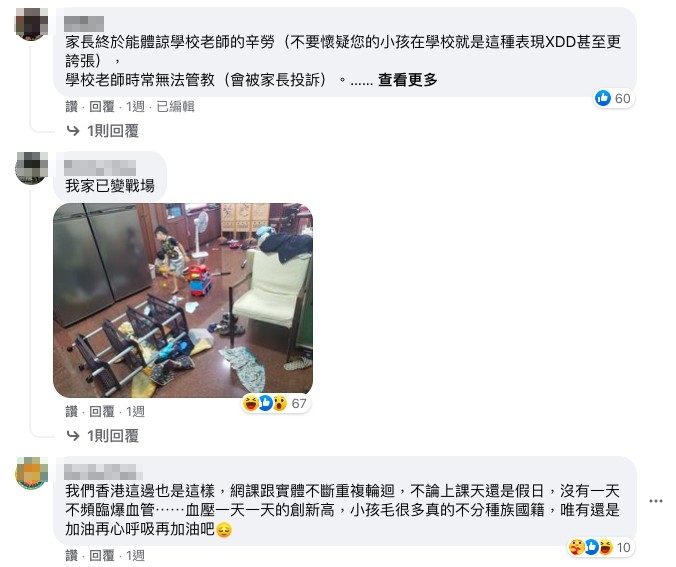The width and height of the screenshot is (676, 567).
Task: See the 67 reactions on the photo comment
Action: pos(274,403)
